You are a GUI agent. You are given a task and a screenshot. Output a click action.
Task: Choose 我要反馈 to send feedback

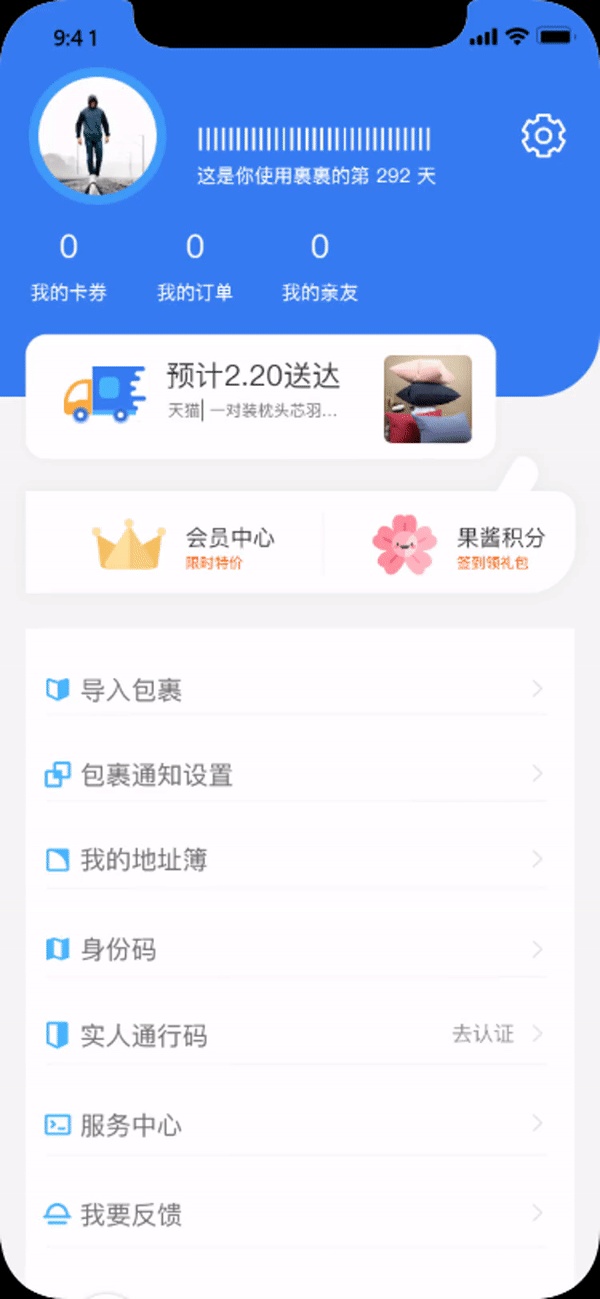(x=295, y=1215)
